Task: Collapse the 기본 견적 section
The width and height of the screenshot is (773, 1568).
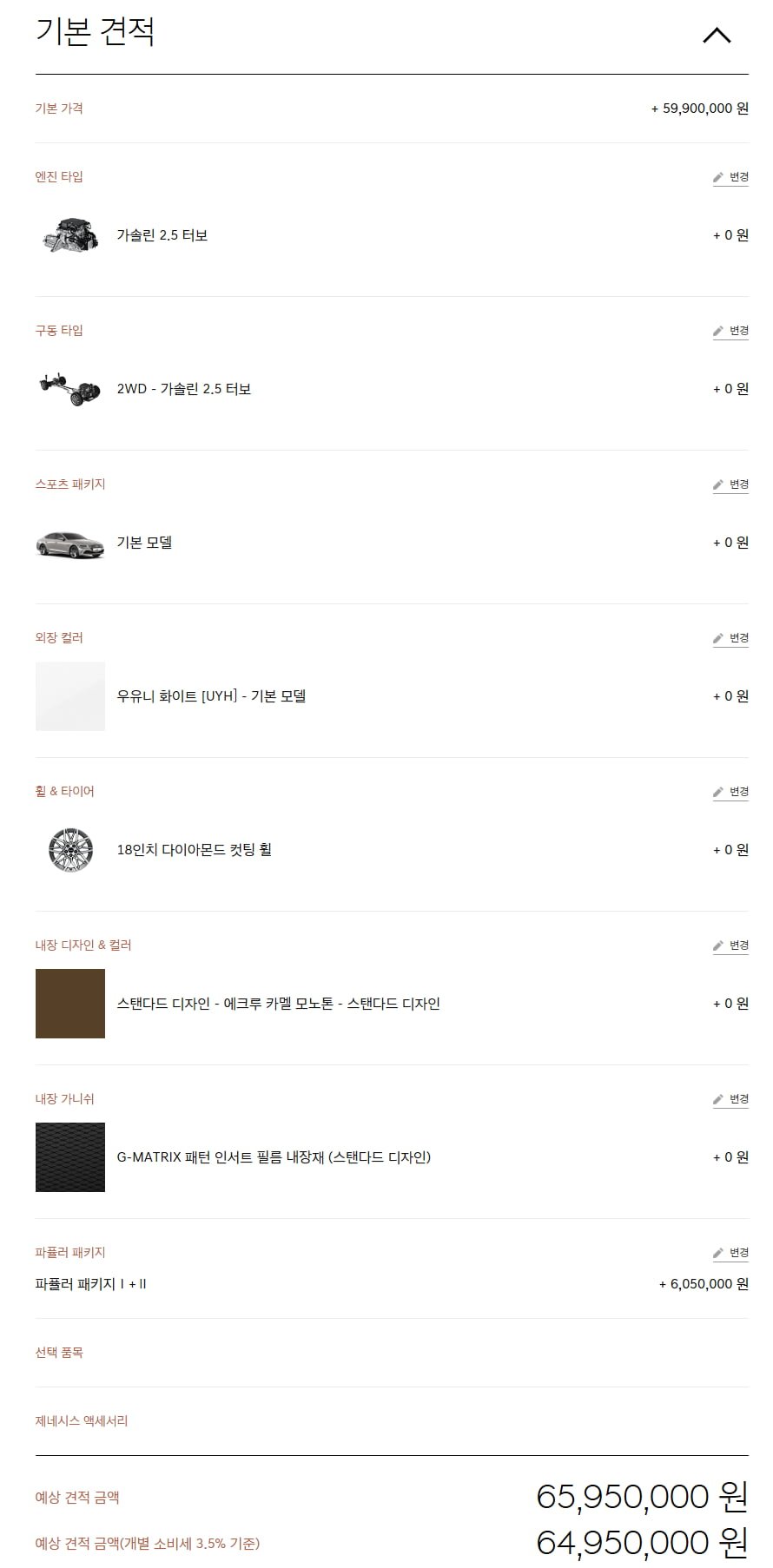Action: (x=717, y=36)
